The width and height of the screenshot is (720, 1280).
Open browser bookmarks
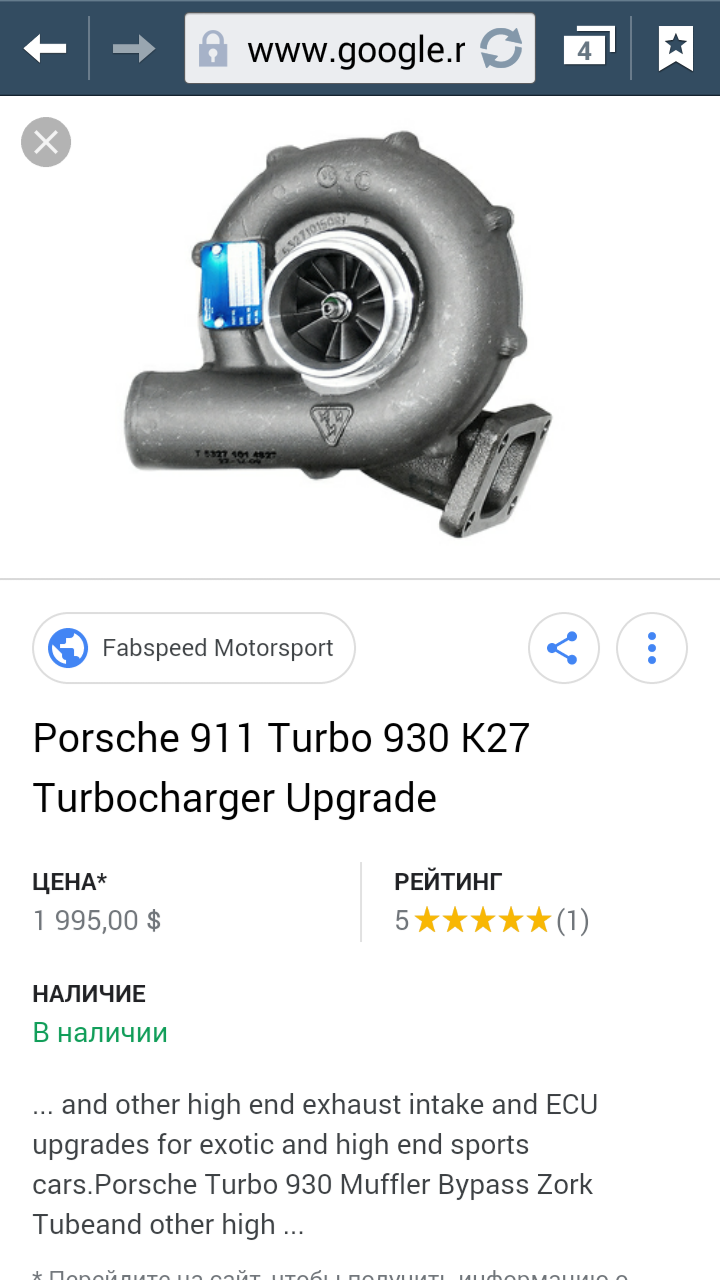(x=676, y=47)
